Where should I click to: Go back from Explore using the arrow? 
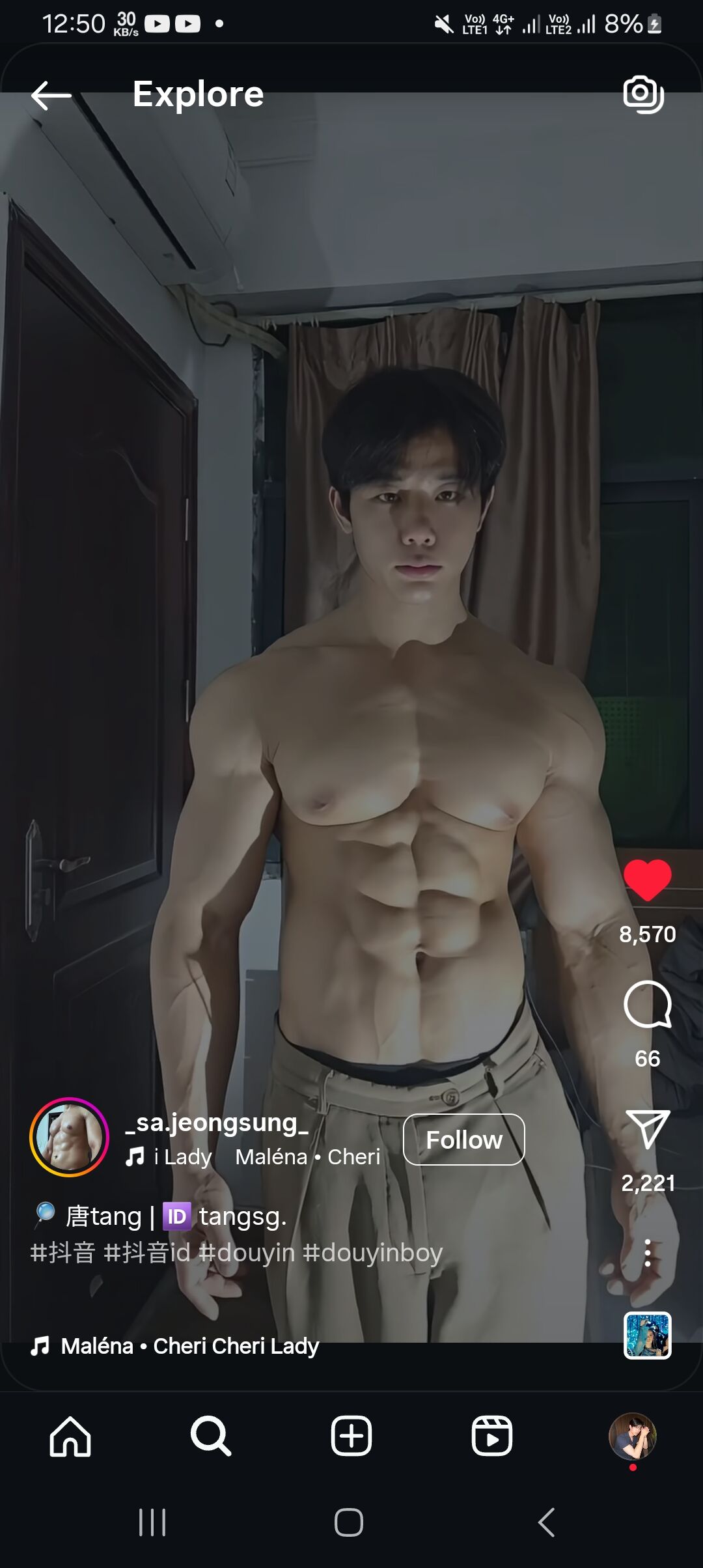[51, 96]
